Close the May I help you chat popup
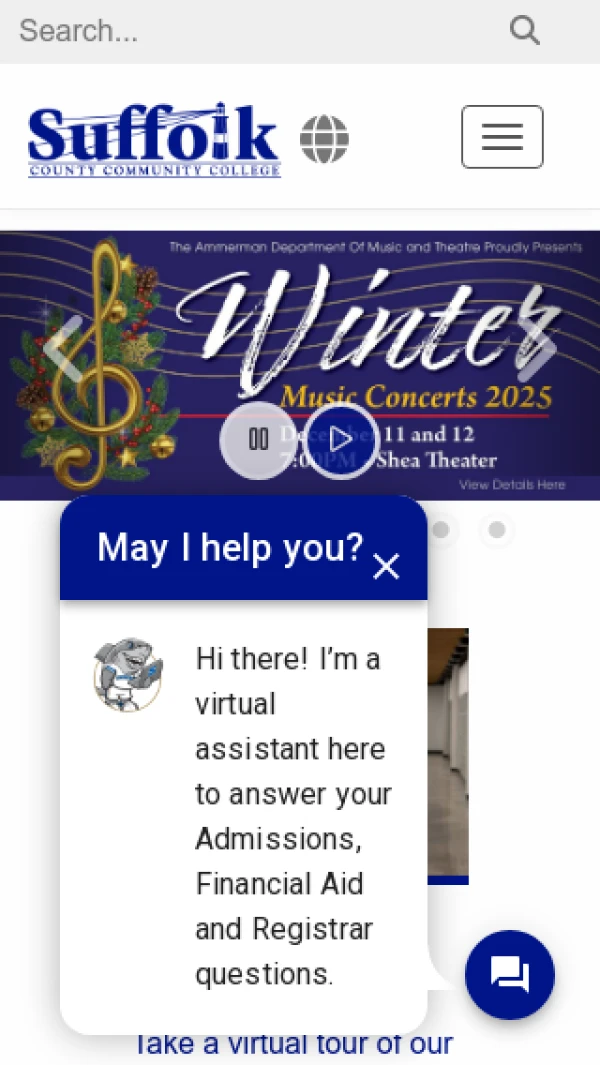This screenshot has height=1065, width=600. pos(386,567)
